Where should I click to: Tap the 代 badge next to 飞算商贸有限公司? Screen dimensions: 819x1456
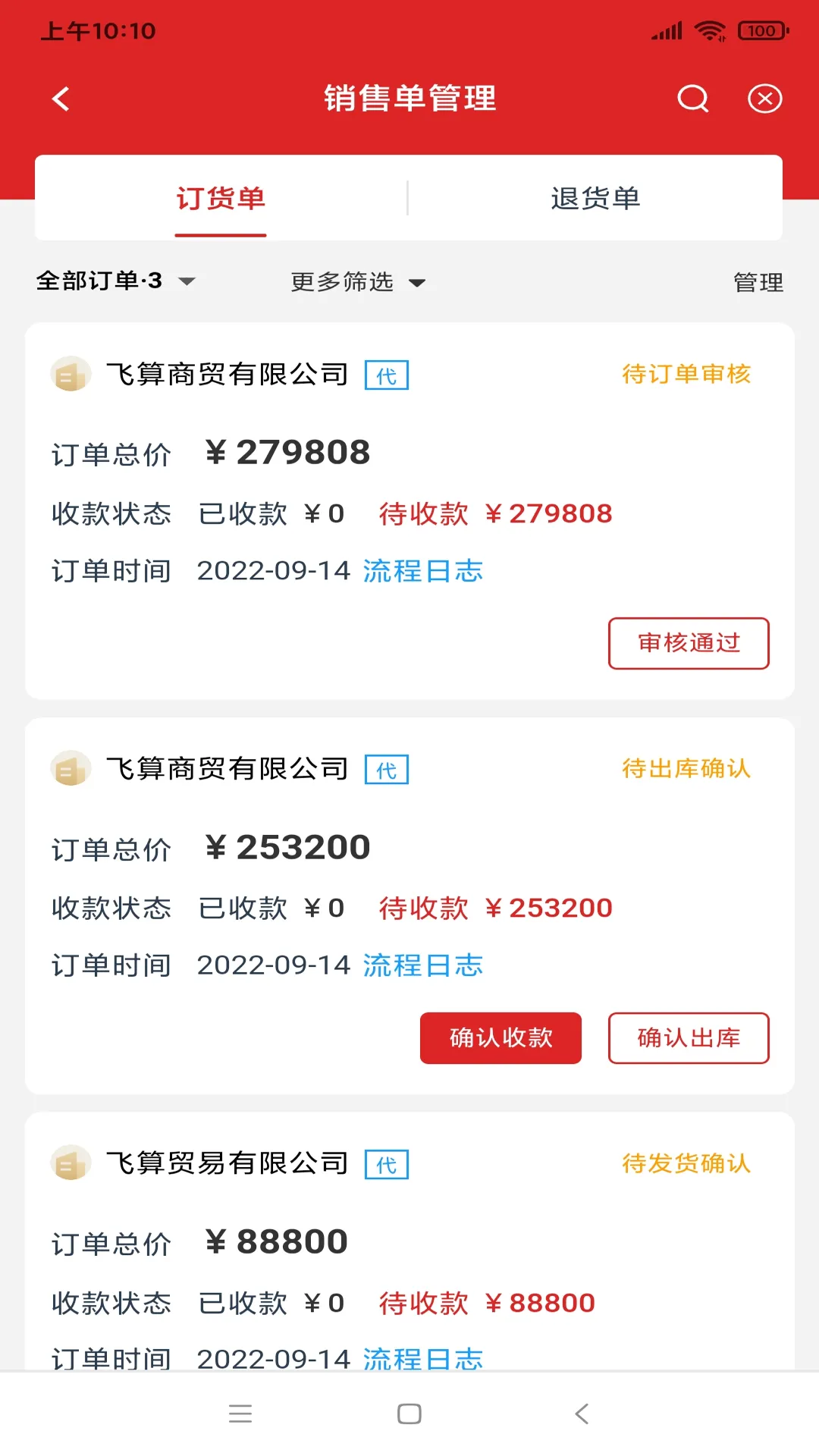[x=387, y=374]
